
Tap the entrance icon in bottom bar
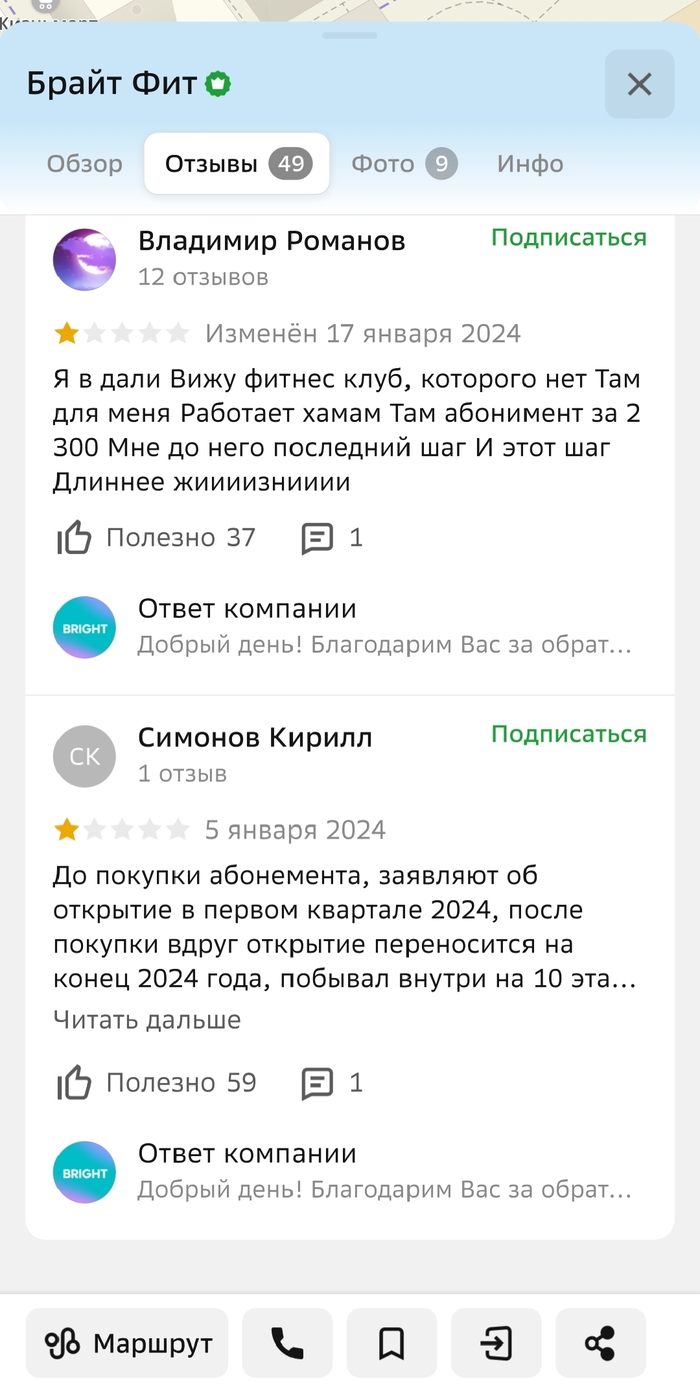coord(496,1344)
